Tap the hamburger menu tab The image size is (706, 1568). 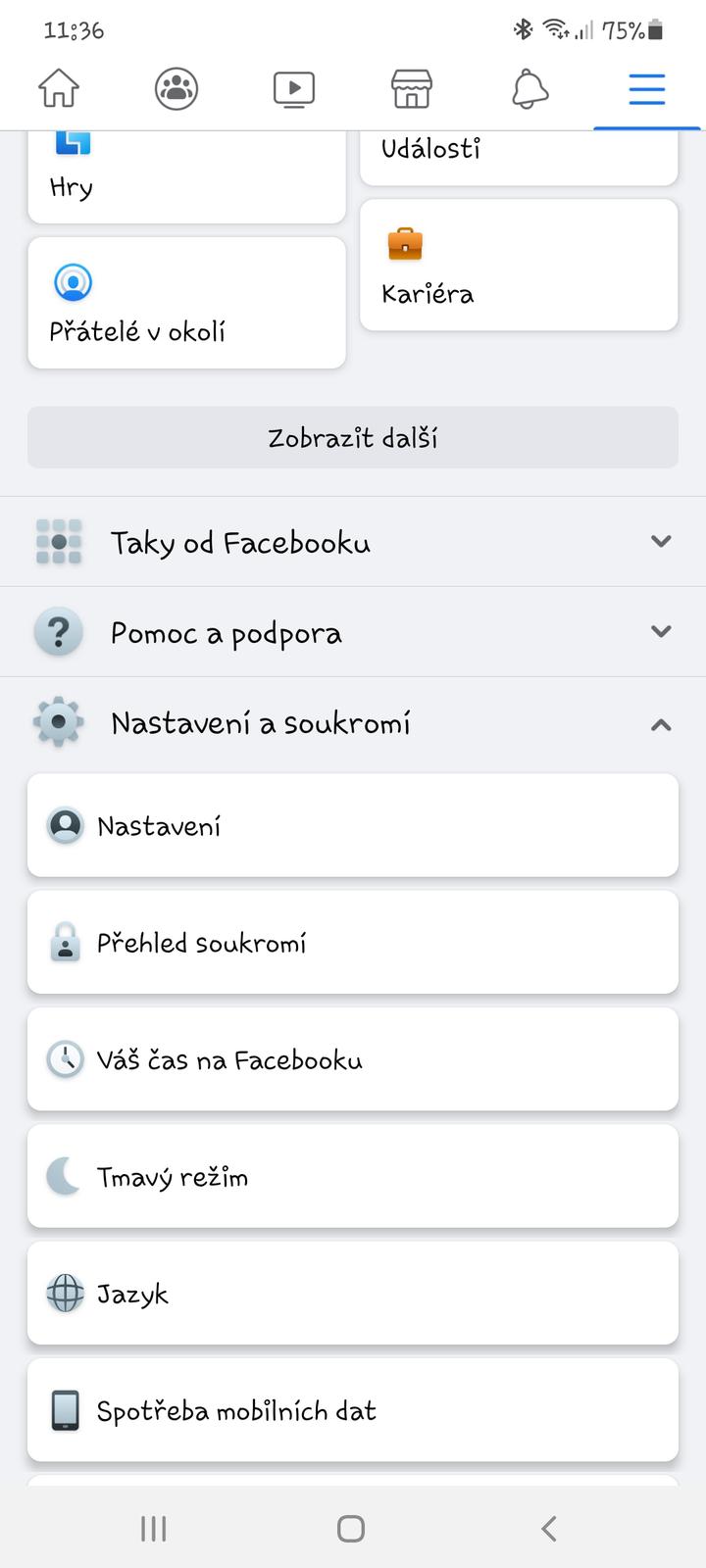(x=647, y=89)
